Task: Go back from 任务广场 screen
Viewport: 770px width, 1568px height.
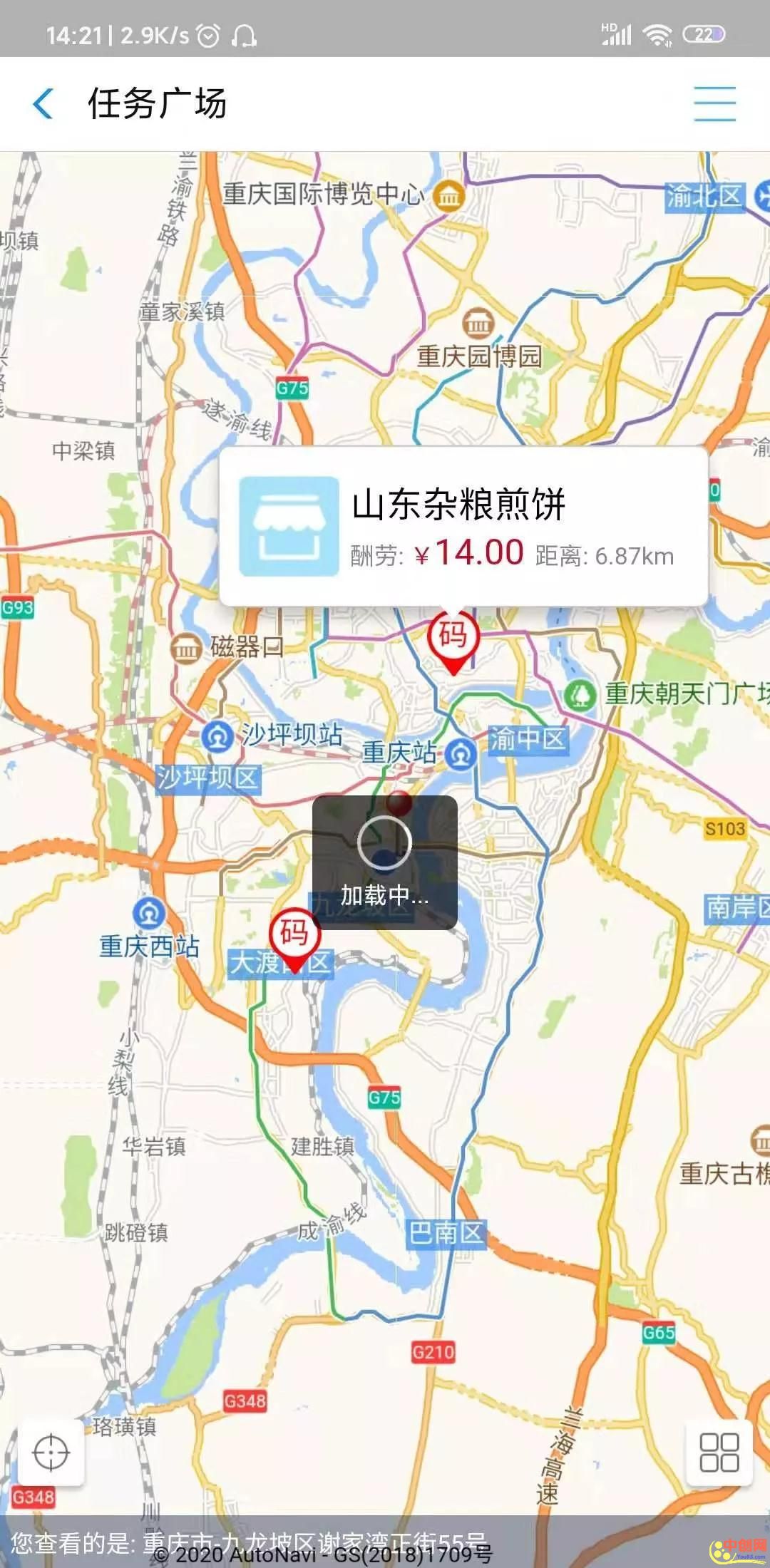Action: click(x=43, y=104)
